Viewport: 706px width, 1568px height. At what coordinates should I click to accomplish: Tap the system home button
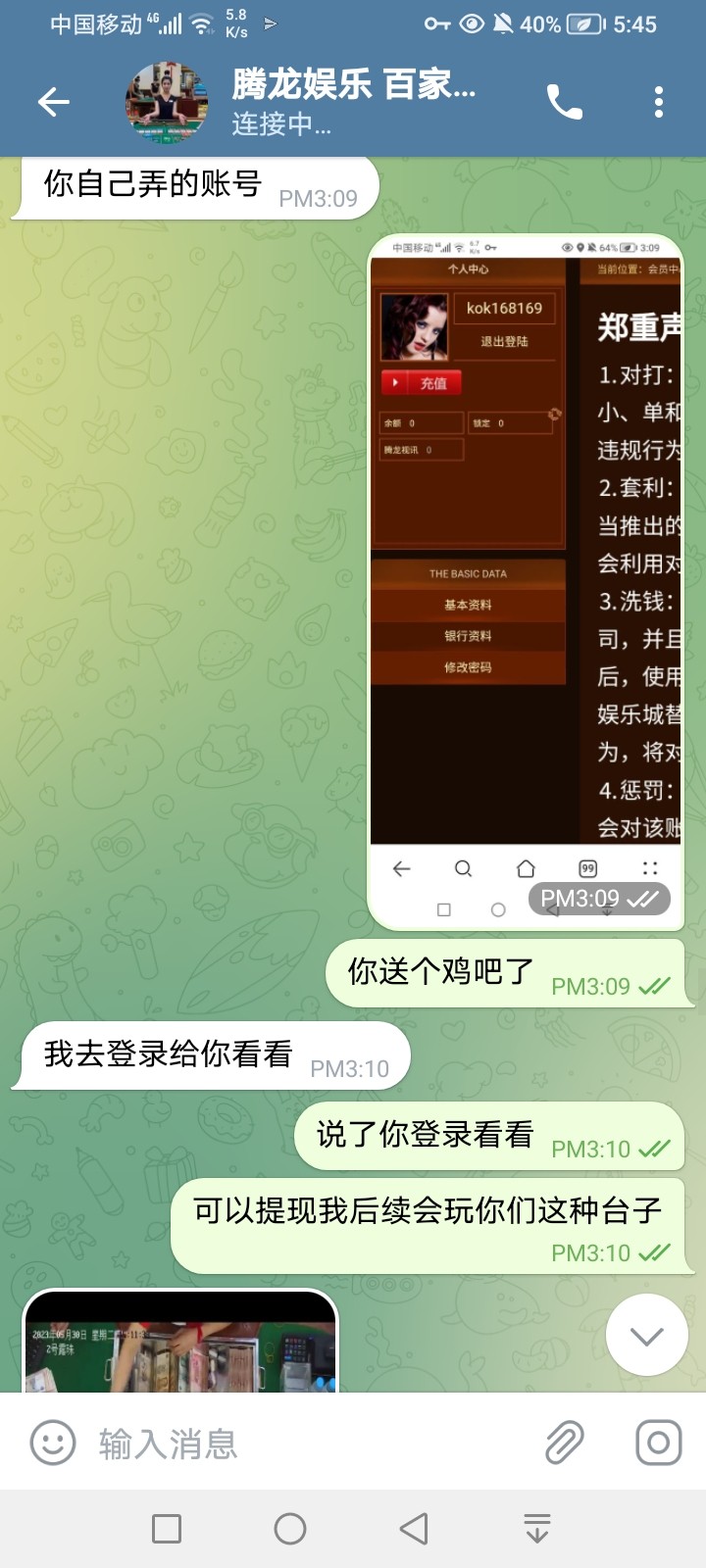tap(290, 1529)
